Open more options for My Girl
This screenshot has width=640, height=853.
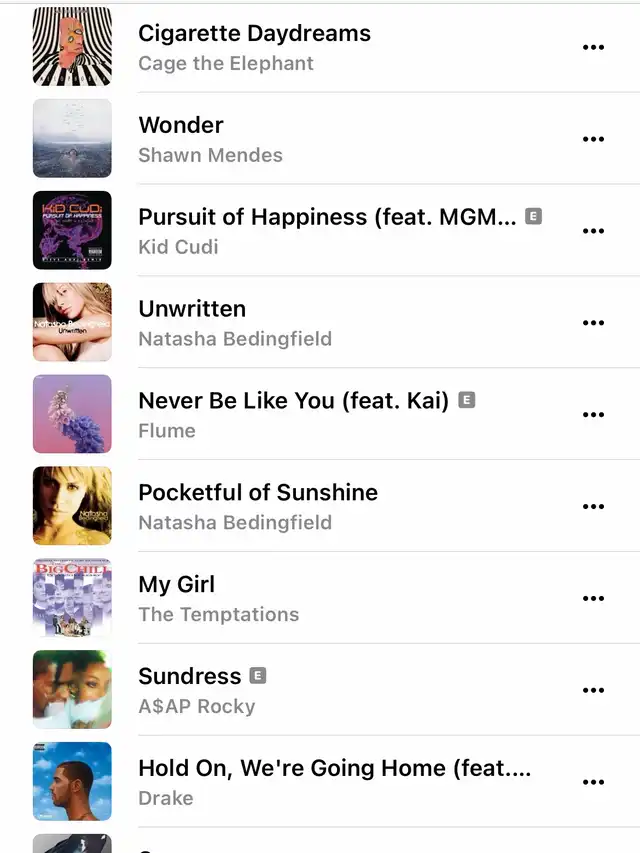tap(593, 599)
